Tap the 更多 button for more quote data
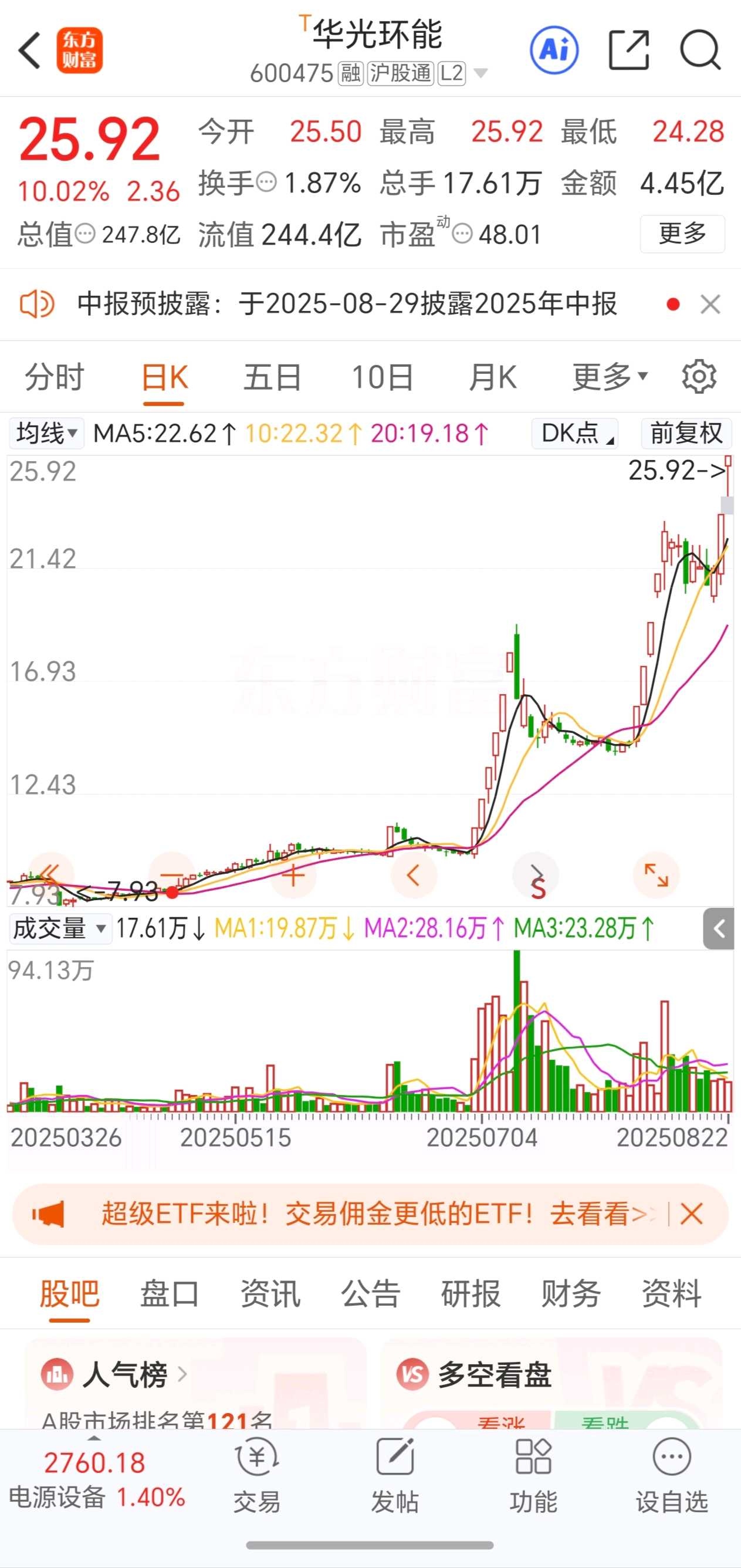The image size is (741, 1568). (682, 234)
